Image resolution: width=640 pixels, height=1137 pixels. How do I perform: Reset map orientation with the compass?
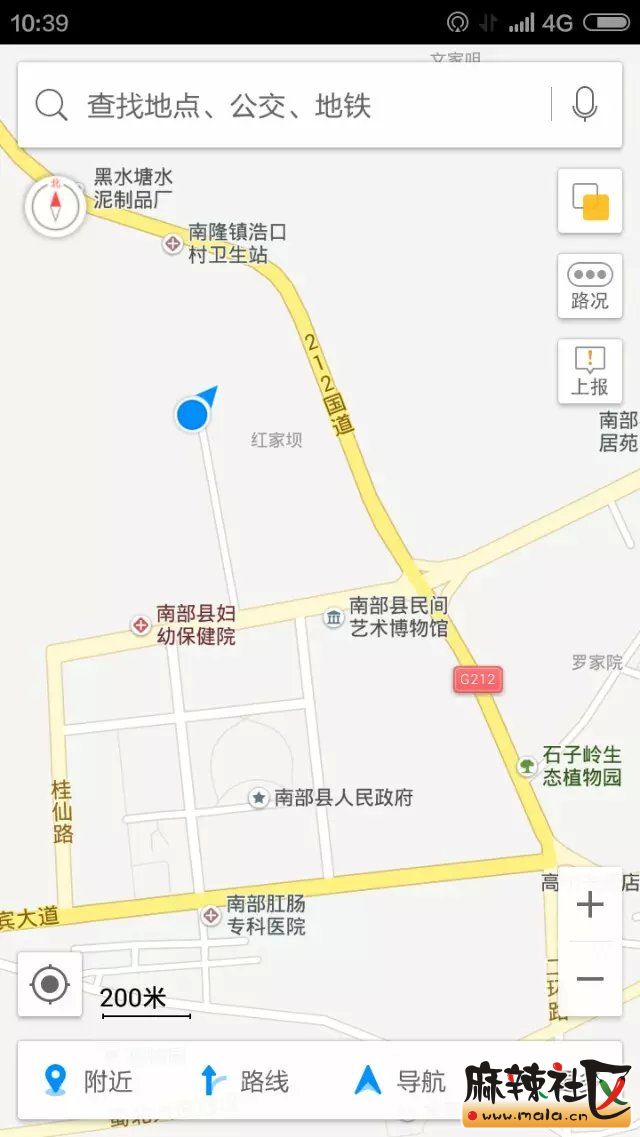[55, 207]
